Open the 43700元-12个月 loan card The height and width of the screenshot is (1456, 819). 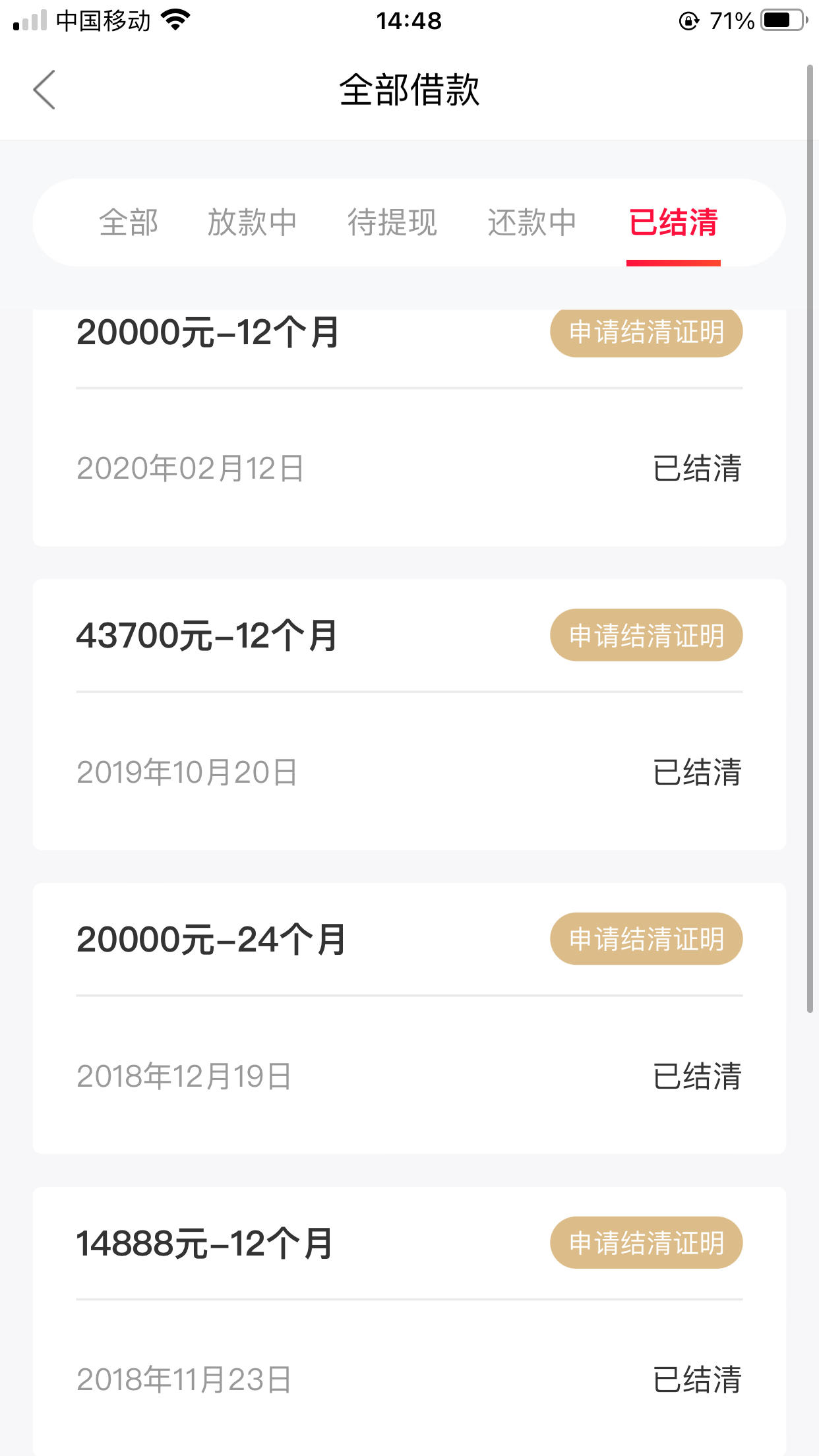(409, 715)
